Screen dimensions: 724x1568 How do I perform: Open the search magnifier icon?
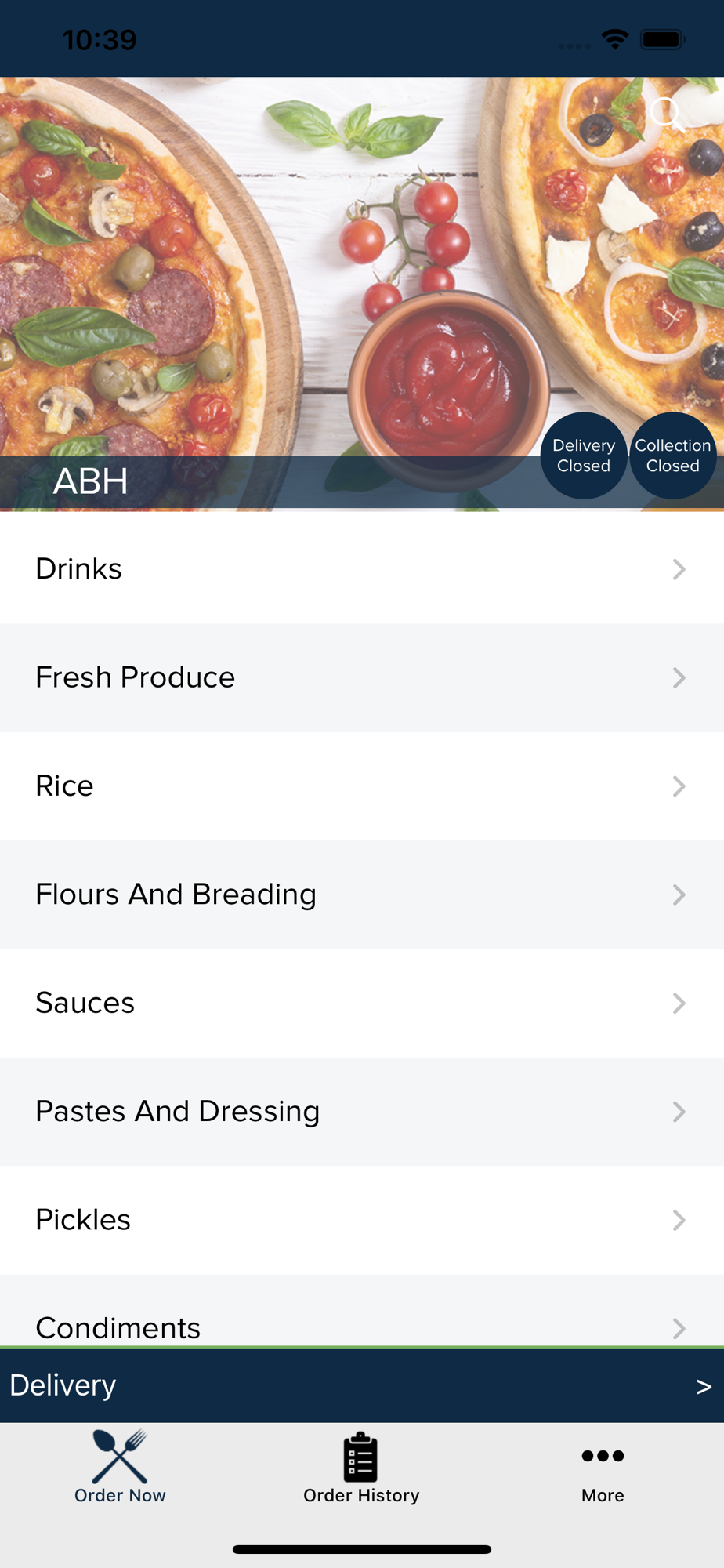point(667,114)
